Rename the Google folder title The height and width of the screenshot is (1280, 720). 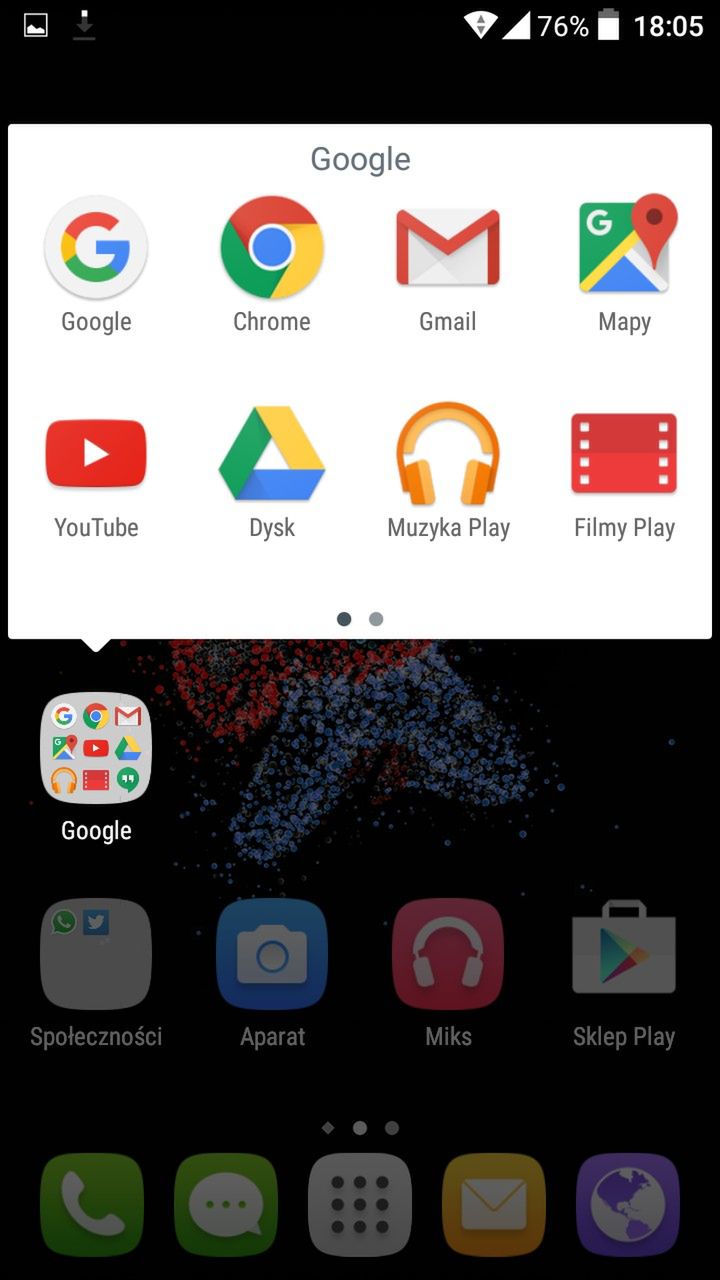tap(360, 160)
